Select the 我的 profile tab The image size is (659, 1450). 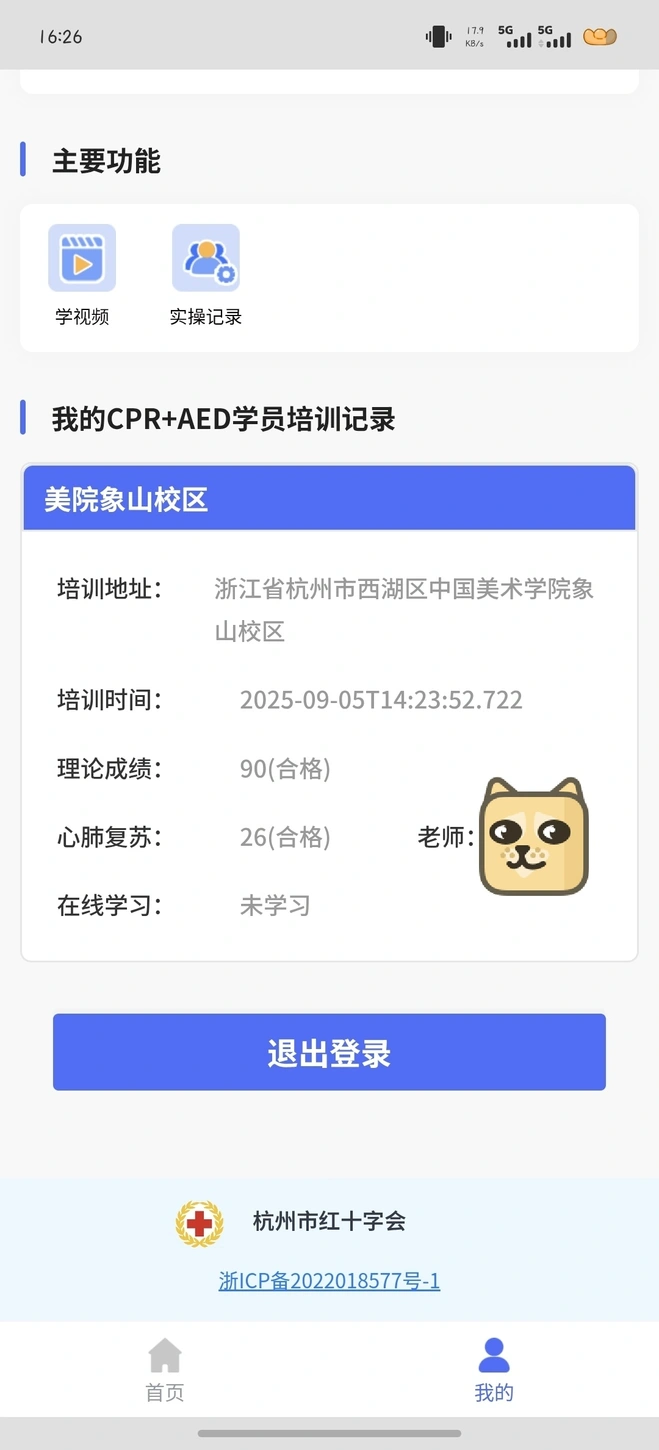[493, 1371]
